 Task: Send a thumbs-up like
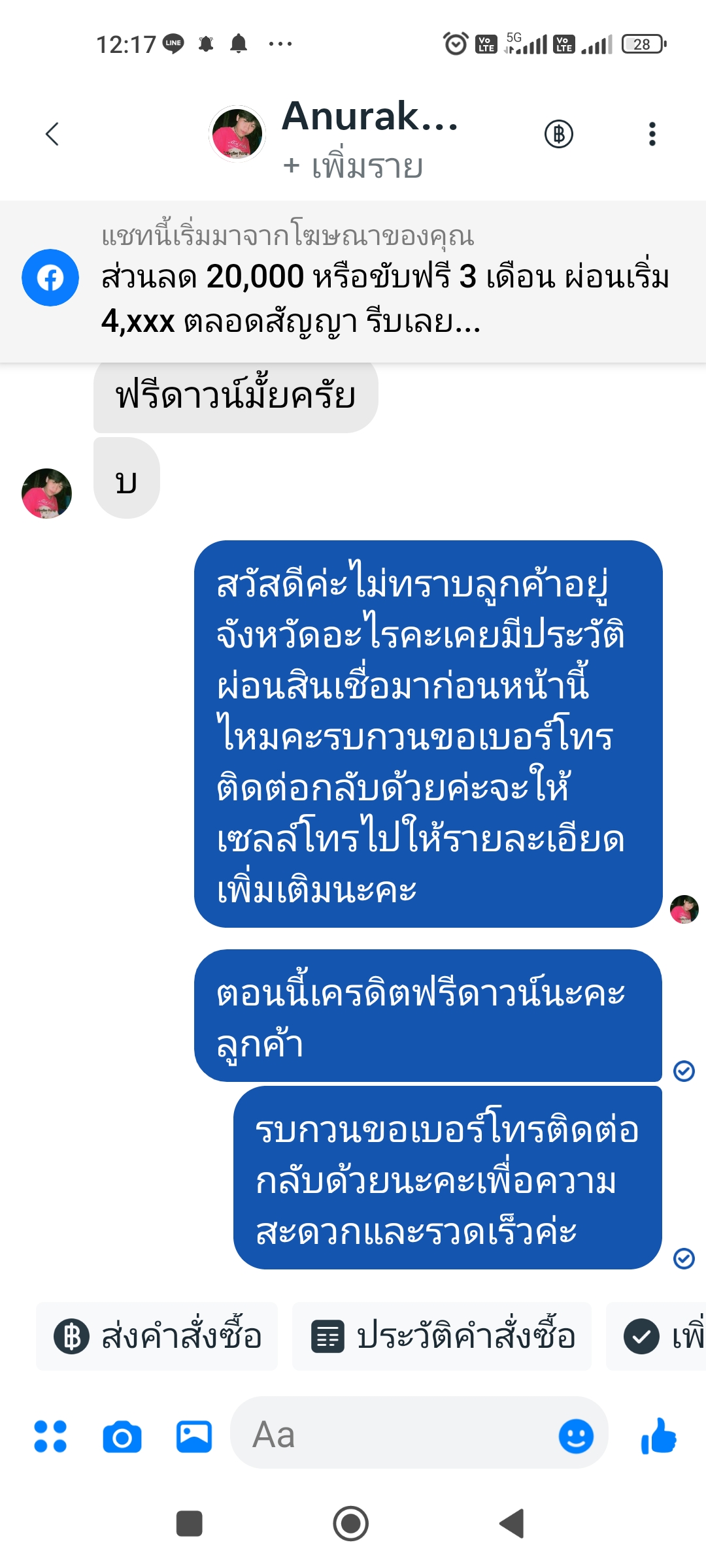tap(659, 1436)
